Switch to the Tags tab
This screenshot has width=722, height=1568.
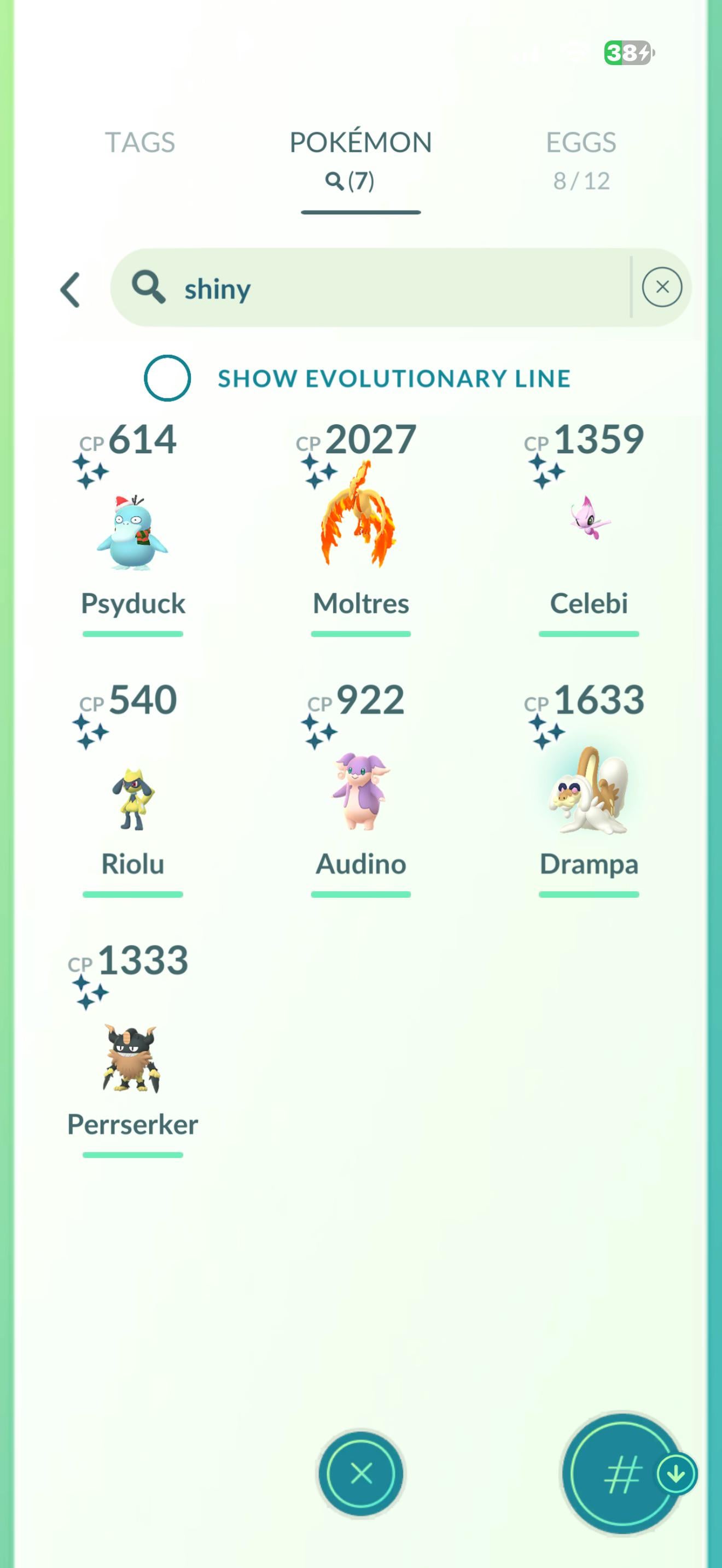pyautogui.click(x=140, y=143)
